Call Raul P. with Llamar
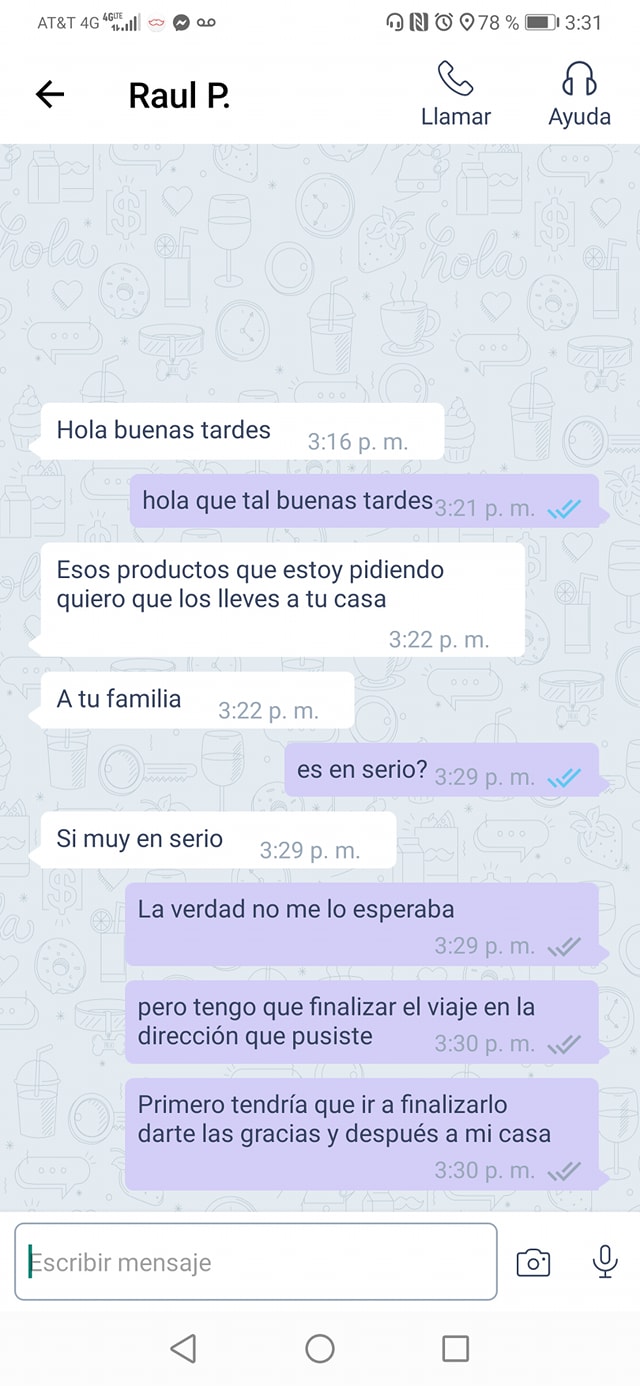Viewport: 640px width, 1386px height. [x=456, y=94]
